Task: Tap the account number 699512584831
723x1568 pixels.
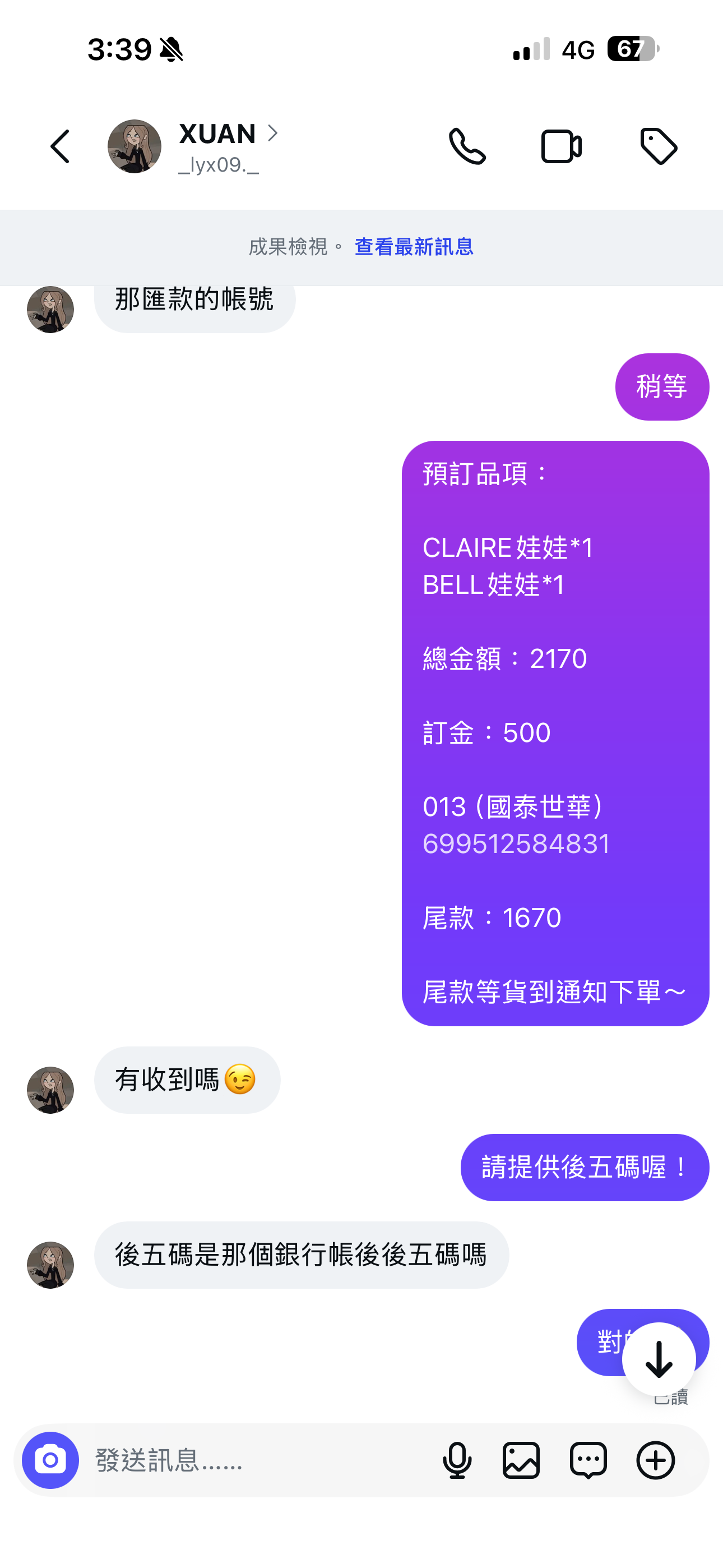Action: coord(516,843)
